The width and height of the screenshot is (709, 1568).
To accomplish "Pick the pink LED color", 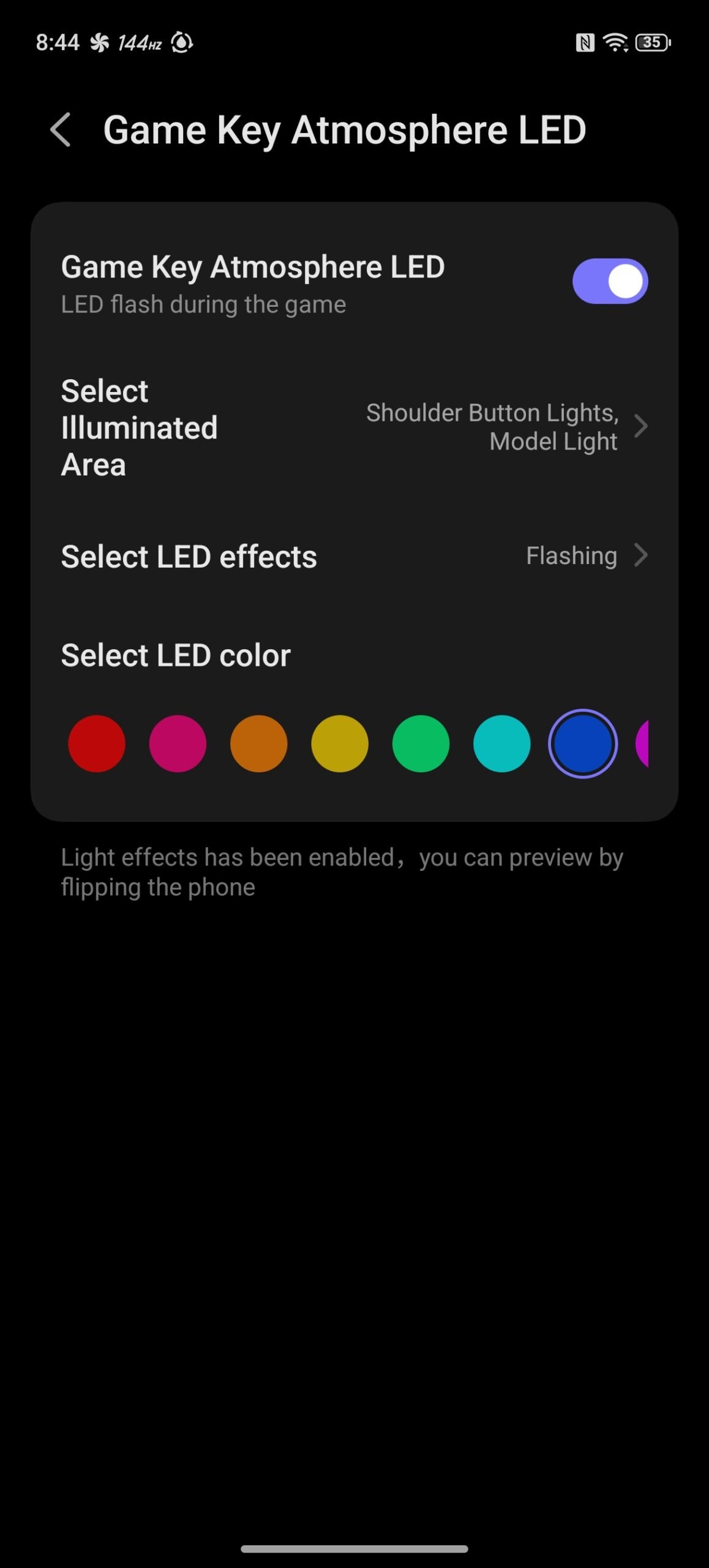I will coord(178,744).
